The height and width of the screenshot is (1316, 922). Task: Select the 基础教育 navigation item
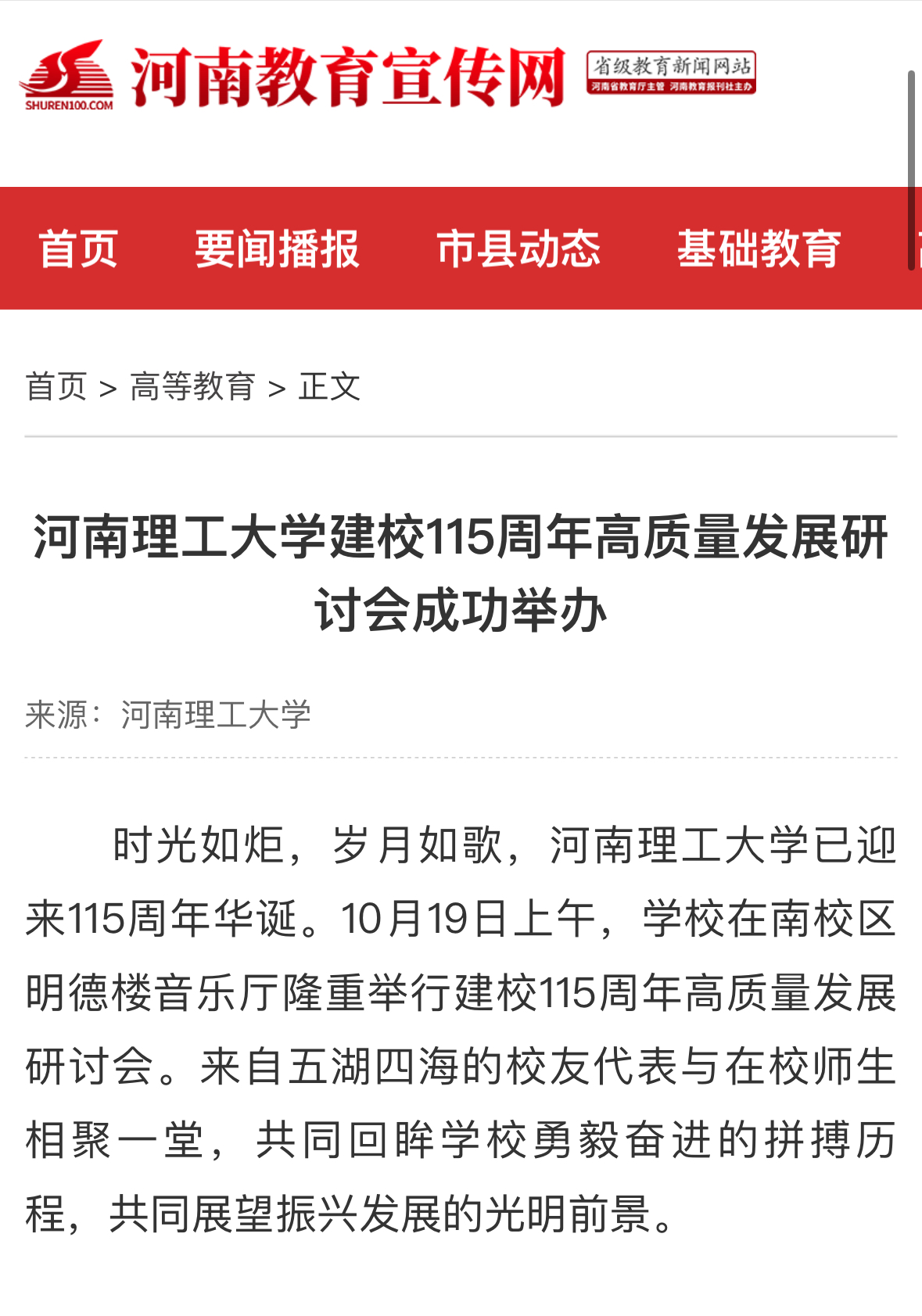(x=759, y=249)
